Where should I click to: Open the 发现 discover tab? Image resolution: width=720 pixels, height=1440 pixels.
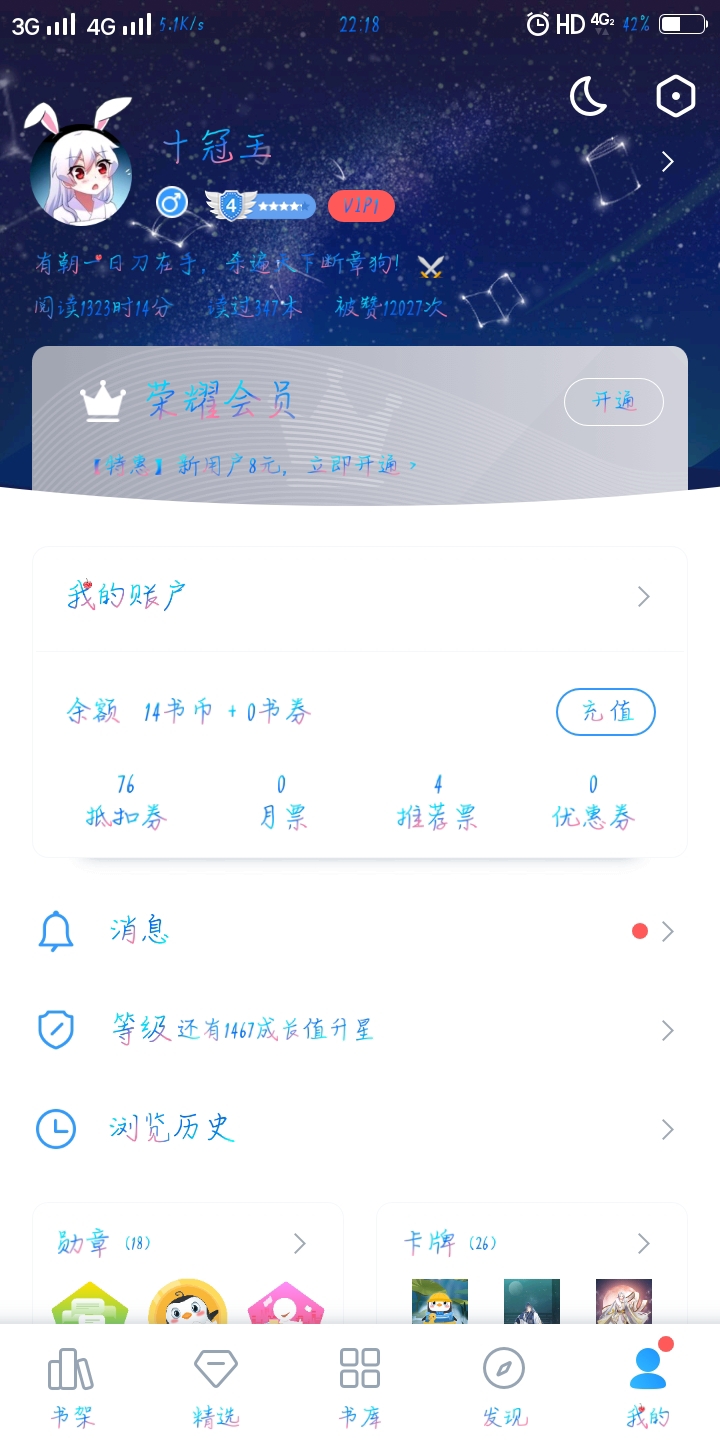(x=504, y=1386)
